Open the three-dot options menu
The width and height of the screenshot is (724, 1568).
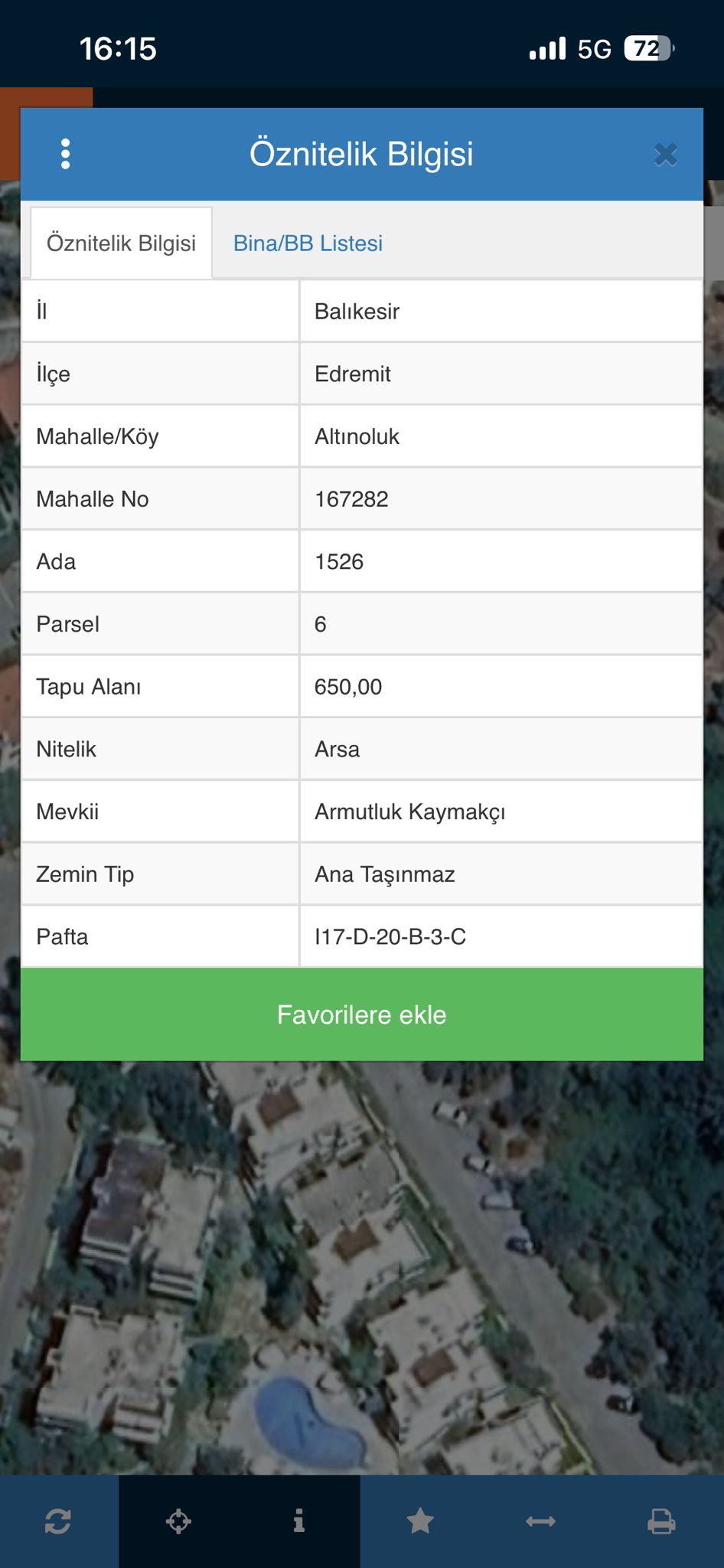tap(66, 153)
